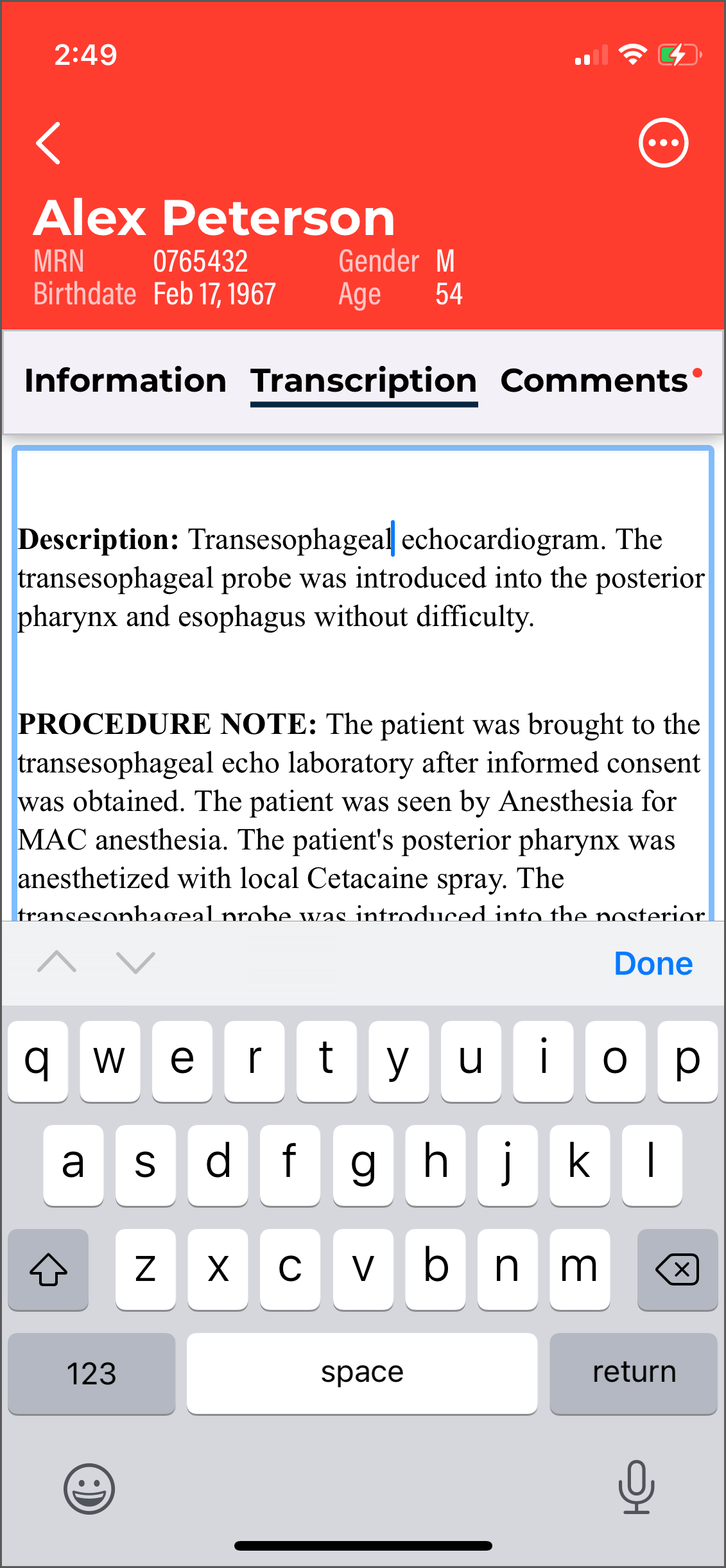Hit the backspace key
The width and height of the screenshot is (726, 1568).
tap(677, 1269)
